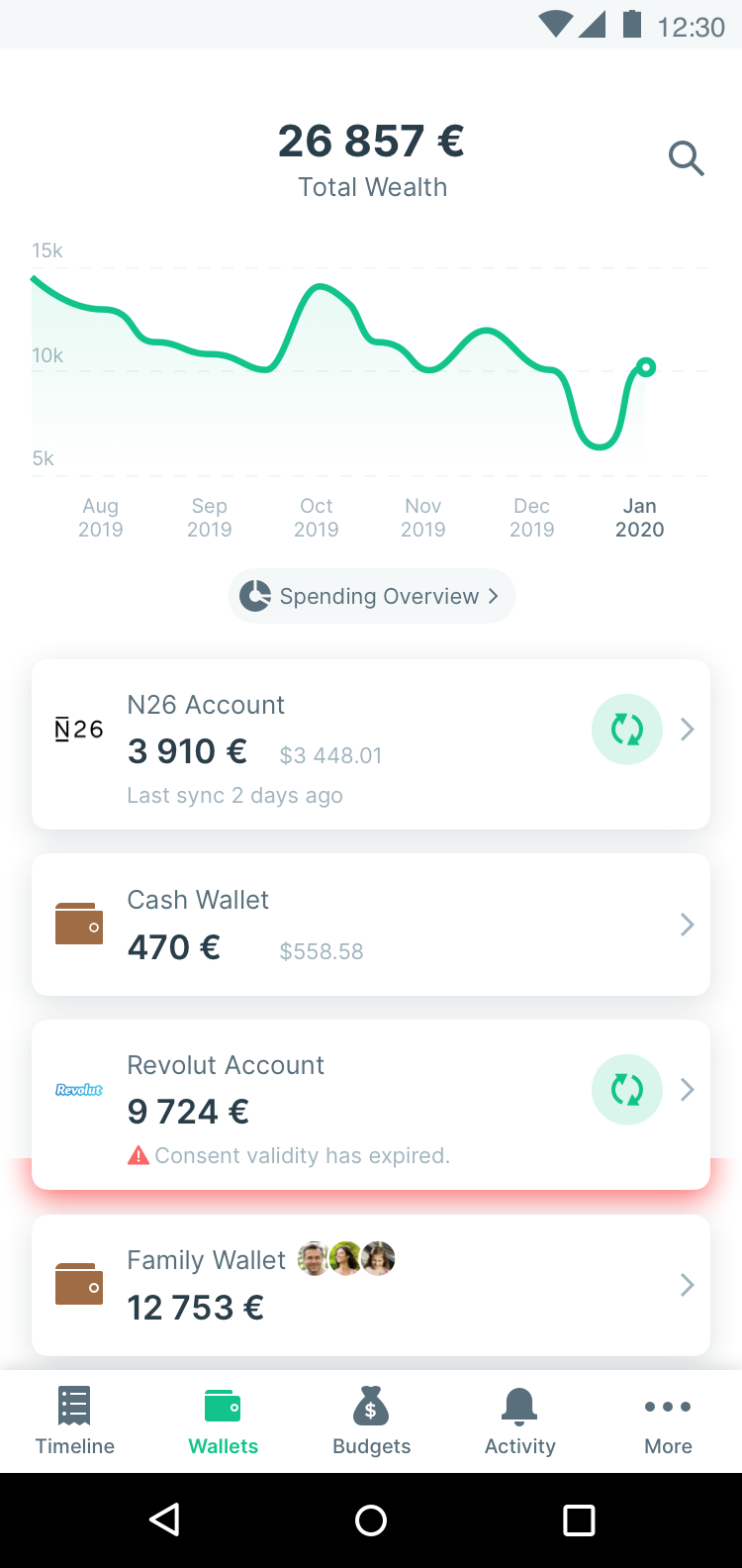Open the search icon
The width and height of the screenshot is (742, 1568).
(x=686, y=158)
